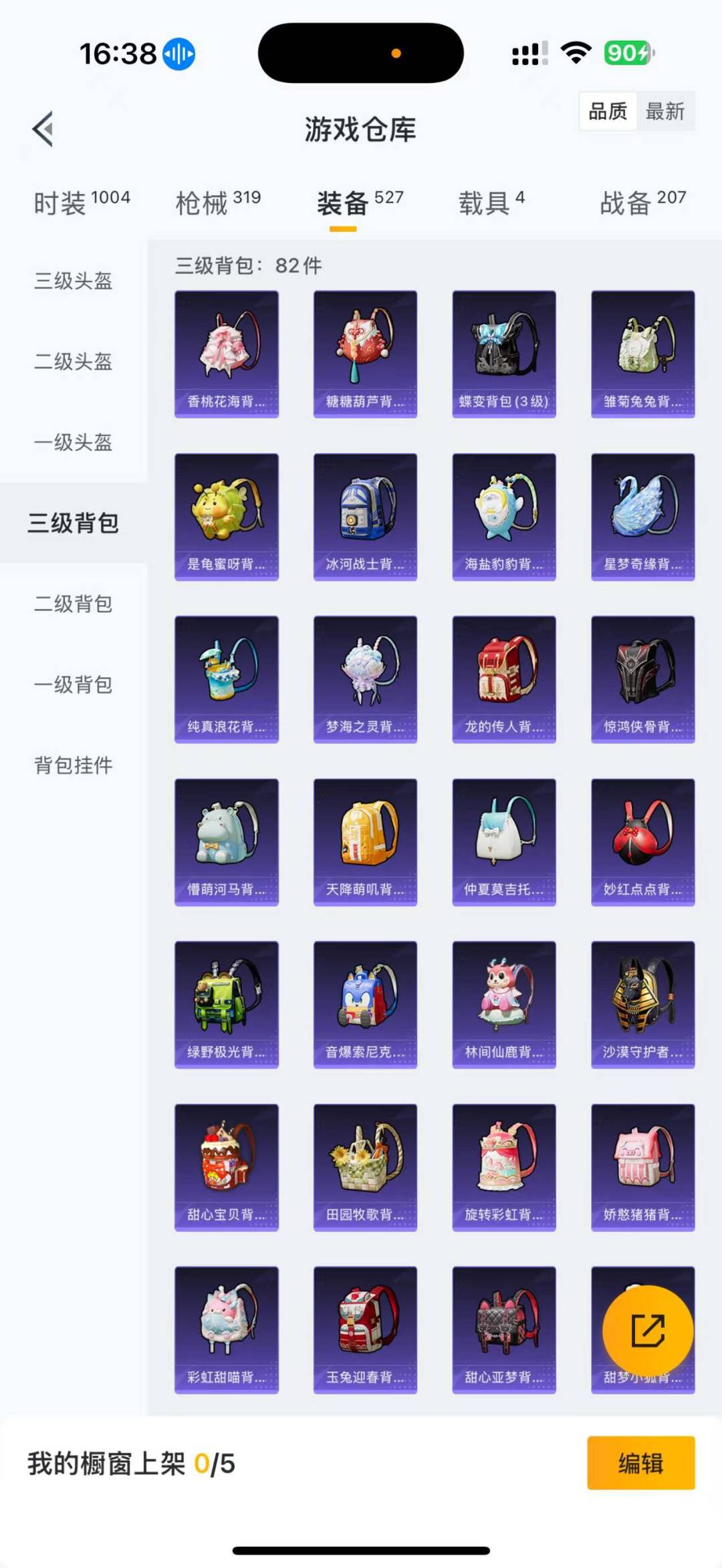Select the 音爆索尼克 backpack item
This screenshot has height=1568, width=722.
click(365, 1005)
